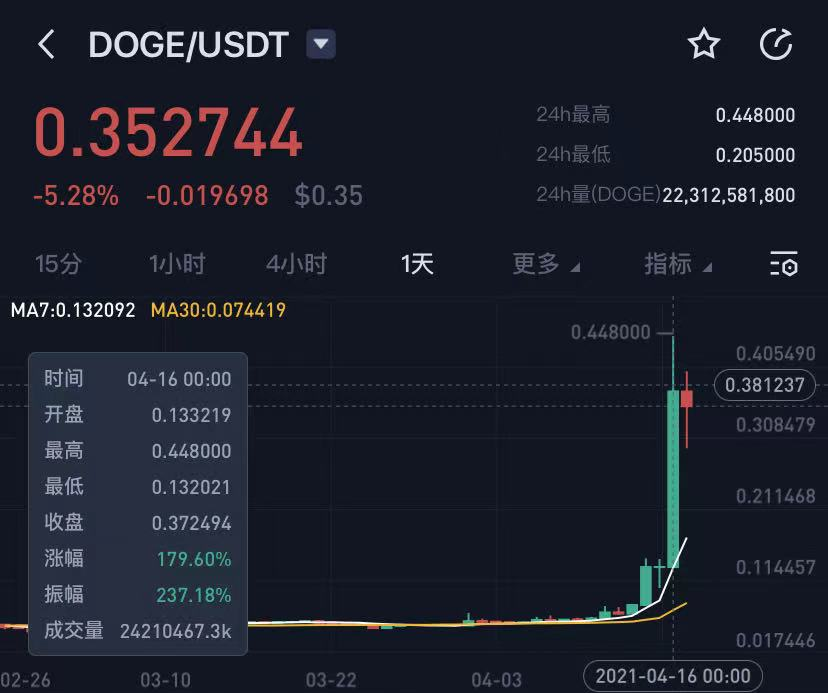Open the DOGE/USDT pair dropdown
Image resolution: width=828 pixels, height=693 pixels.
coord(320,45)
